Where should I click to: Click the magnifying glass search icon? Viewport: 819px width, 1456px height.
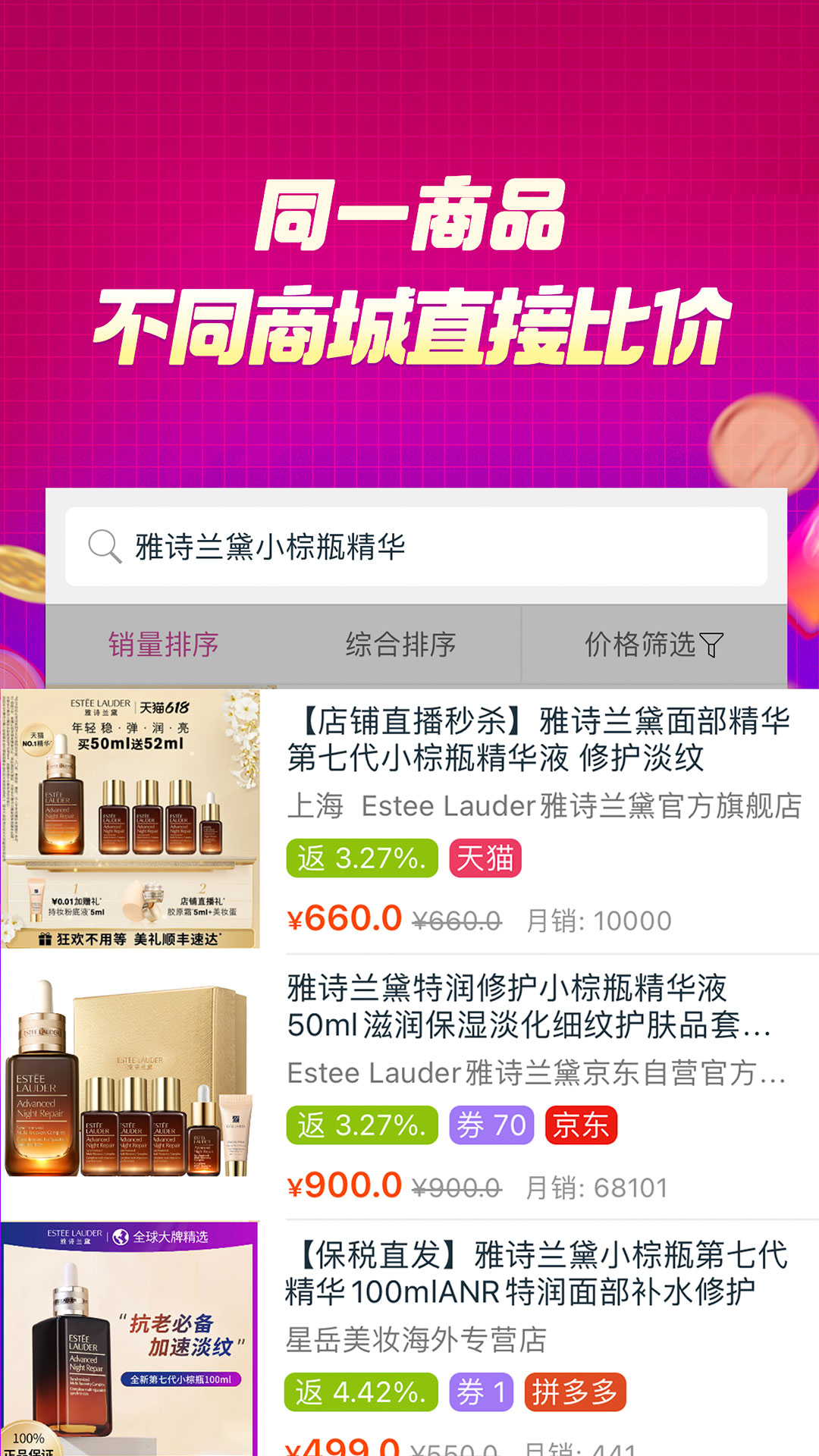click(x=103, y=548)
